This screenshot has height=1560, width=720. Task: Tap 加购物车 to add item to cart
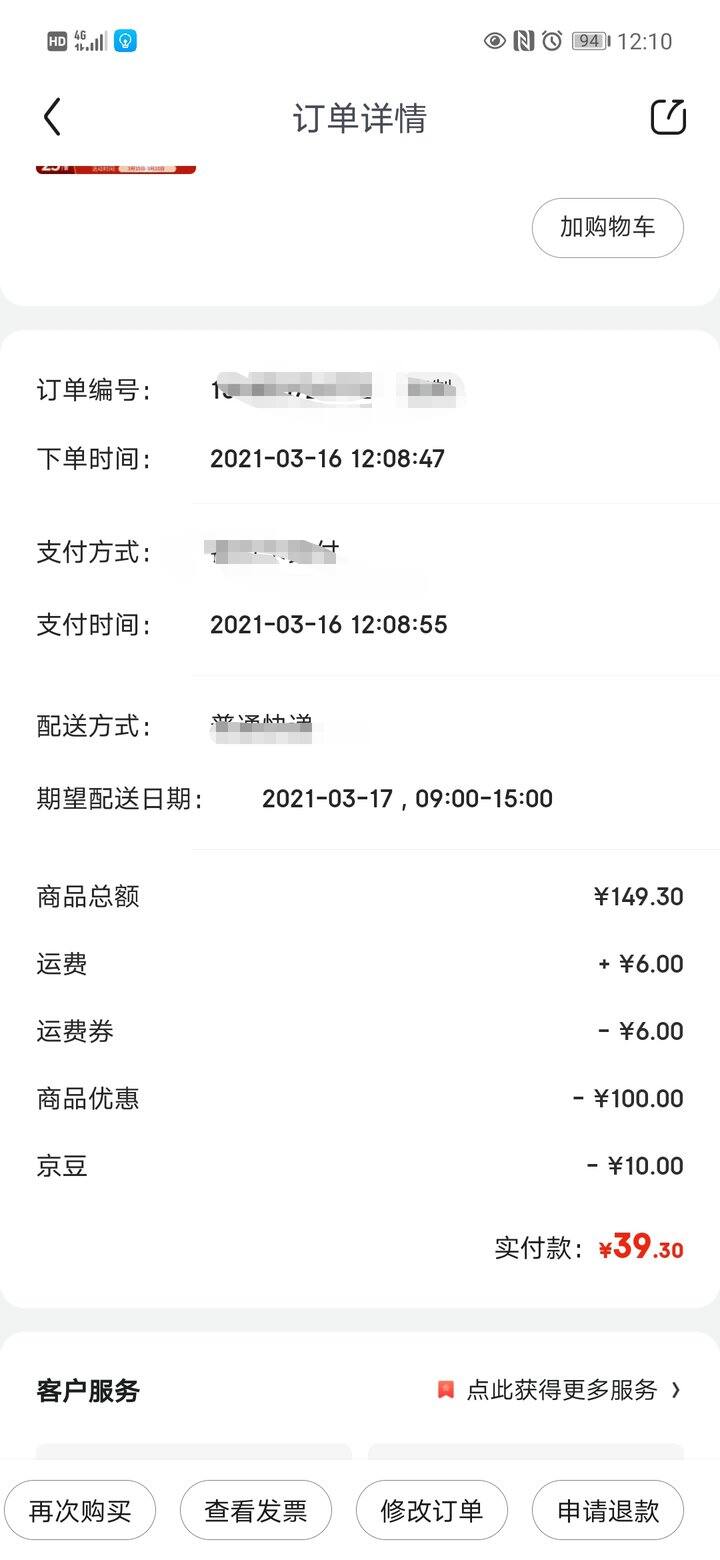(x=608, y=228)
